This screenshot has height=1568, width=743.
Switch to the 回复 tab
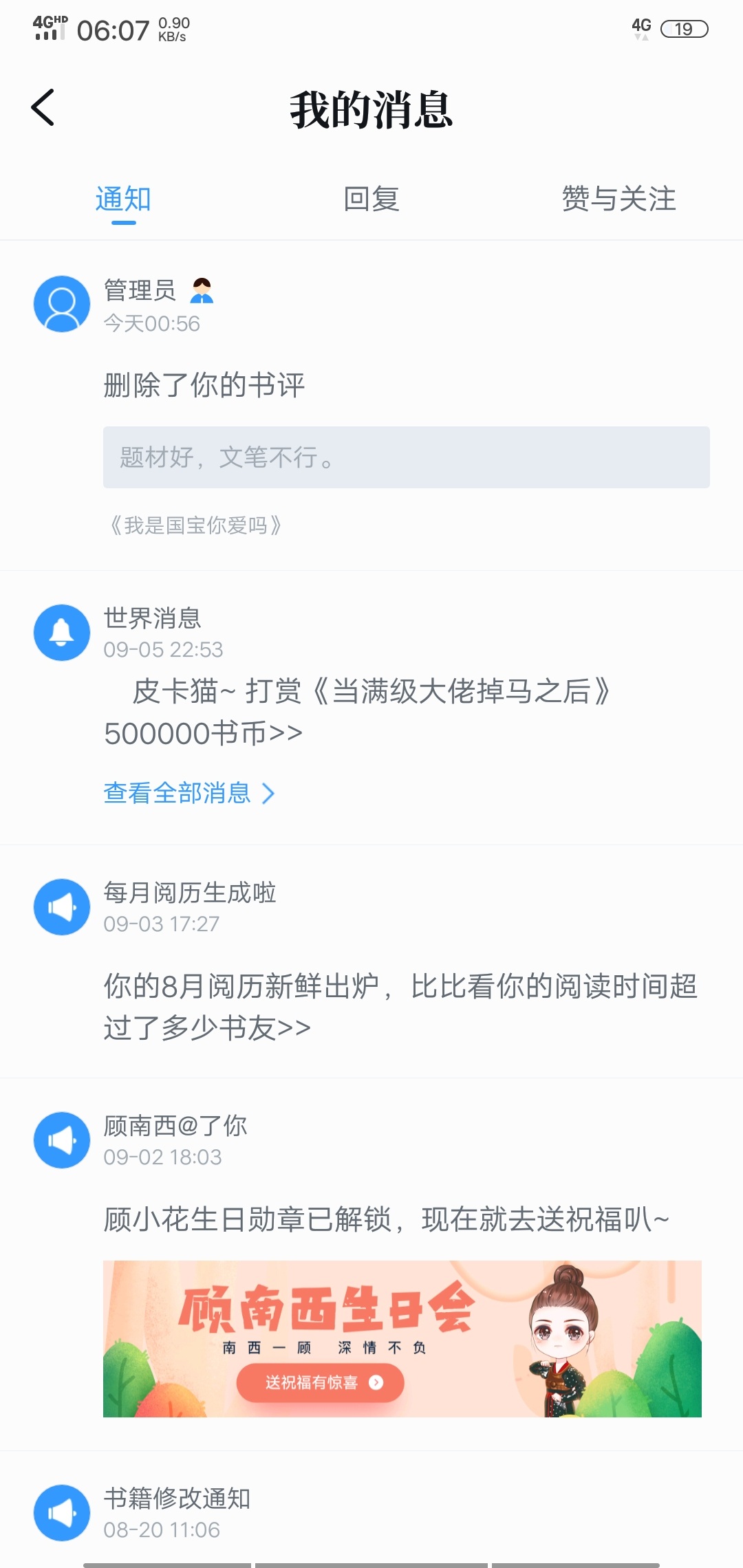pos(371,199)
